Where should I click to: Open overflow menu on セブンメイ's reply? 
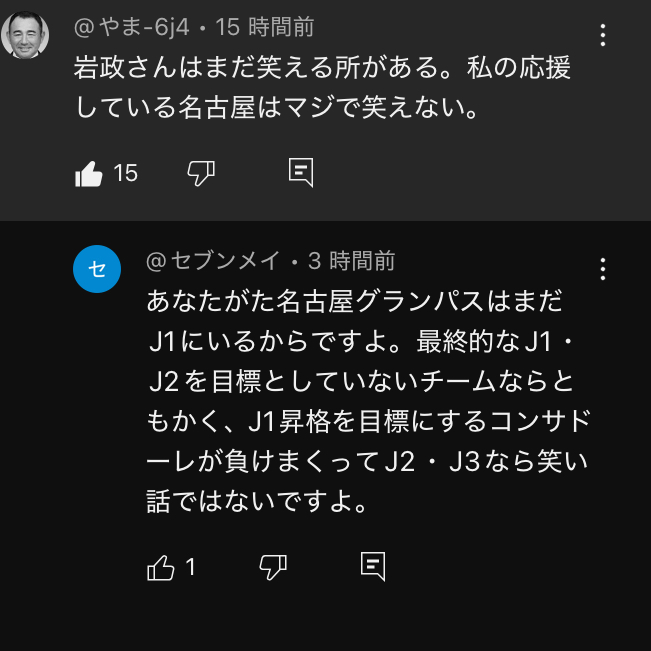pyautogui.click(x=602, y=269)
